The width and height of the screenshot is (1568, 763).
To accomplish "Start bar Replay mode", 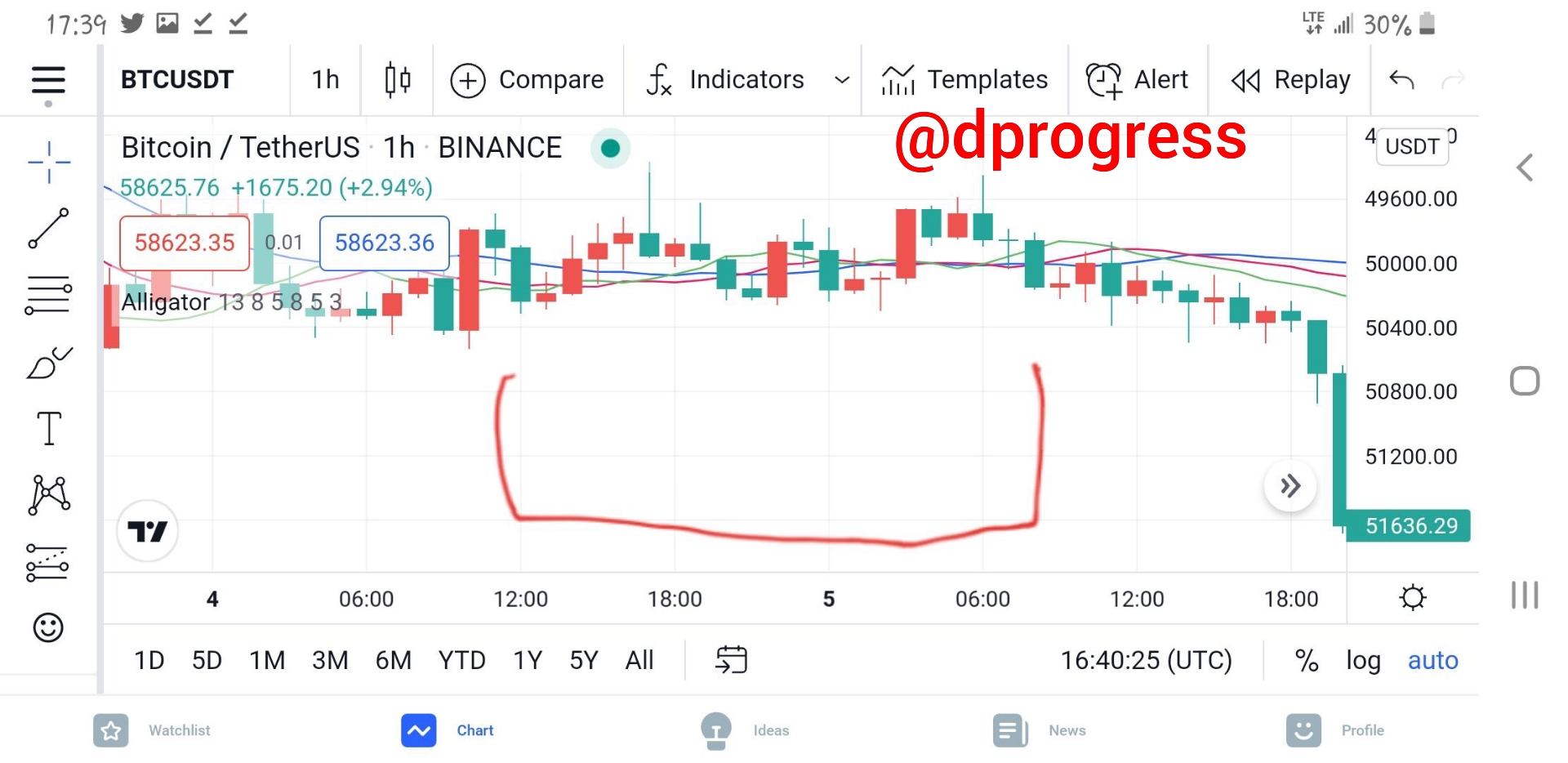I will (x=1290, y=80).
